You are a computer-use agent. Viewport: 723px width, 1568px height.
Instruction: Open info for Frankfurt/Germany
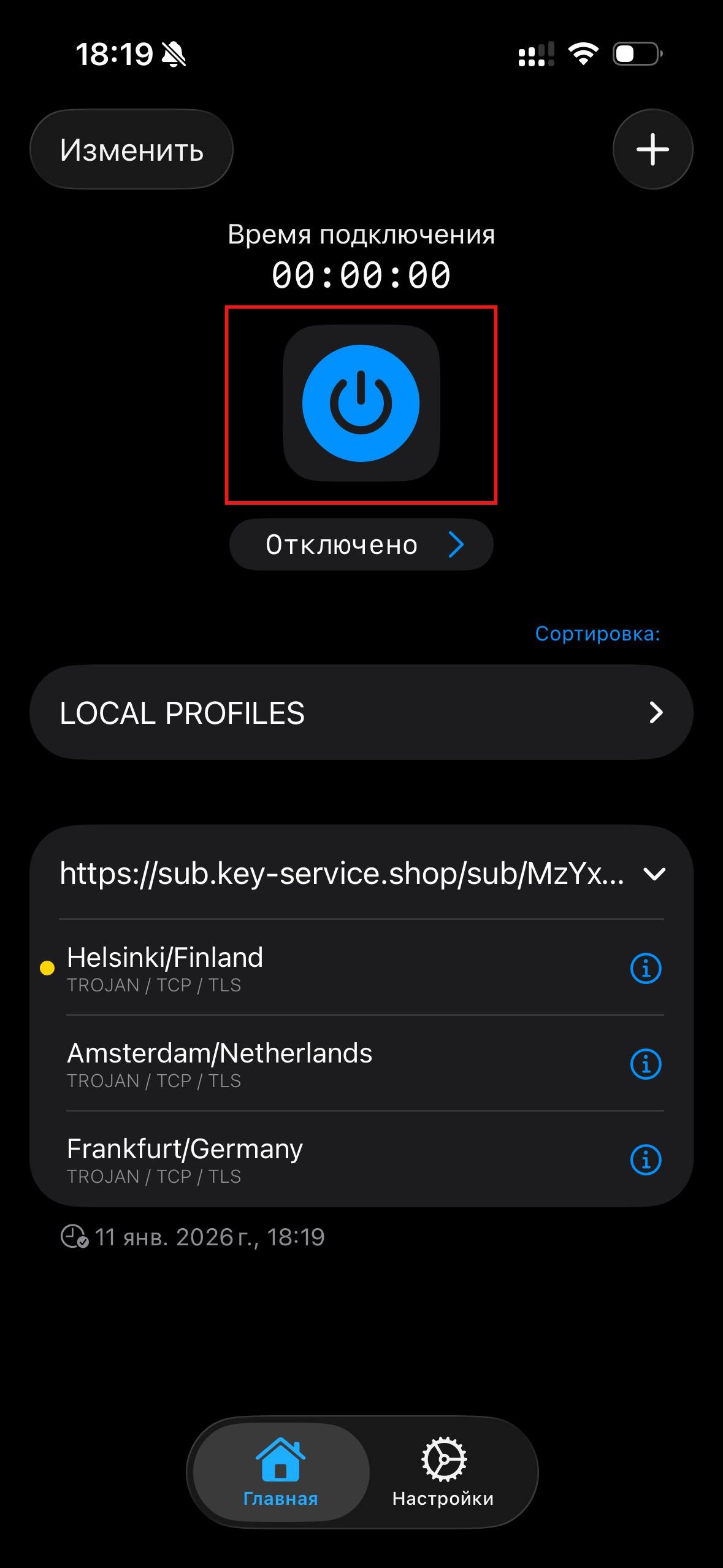pos(646,1160)
